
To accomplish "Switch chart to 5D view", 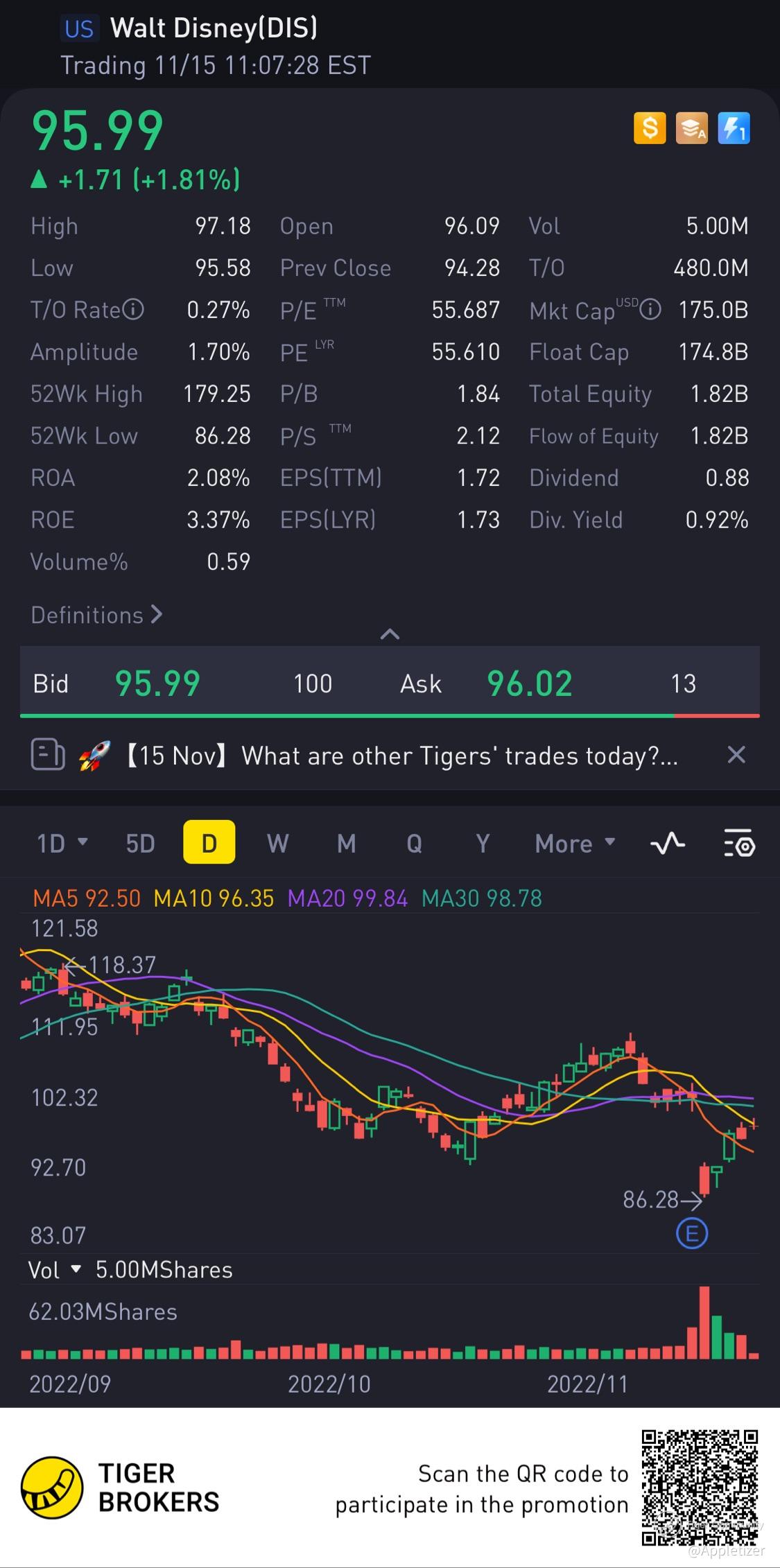I will (140, 843).
